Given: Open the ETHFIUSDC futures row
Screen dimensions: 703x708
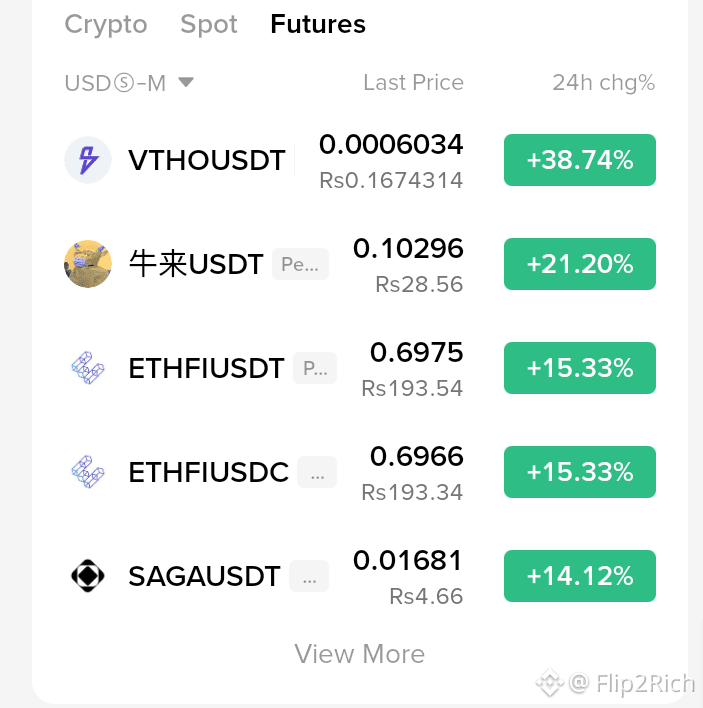Looking at the screenshot, I should (x=360, y=472).
